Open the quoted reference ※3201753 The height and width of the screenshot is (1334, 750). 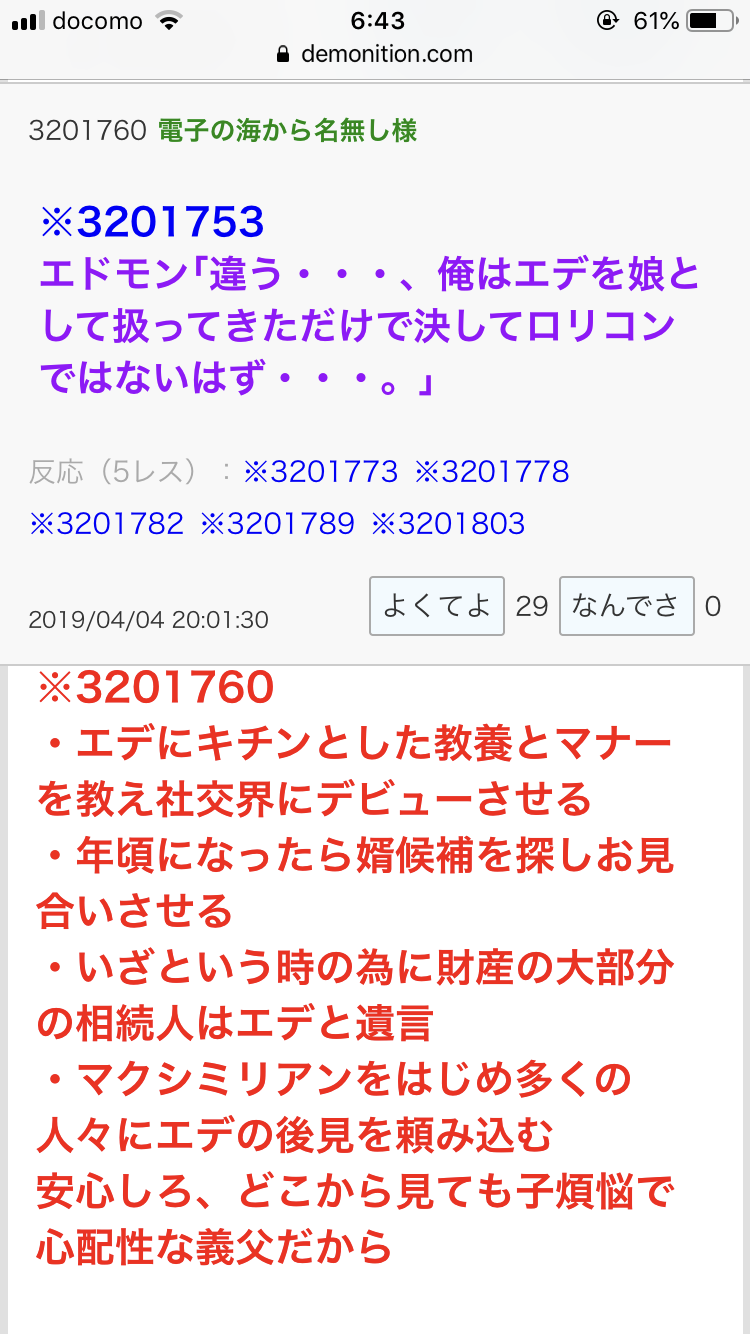pyautogui.click(x=152, y=222)
